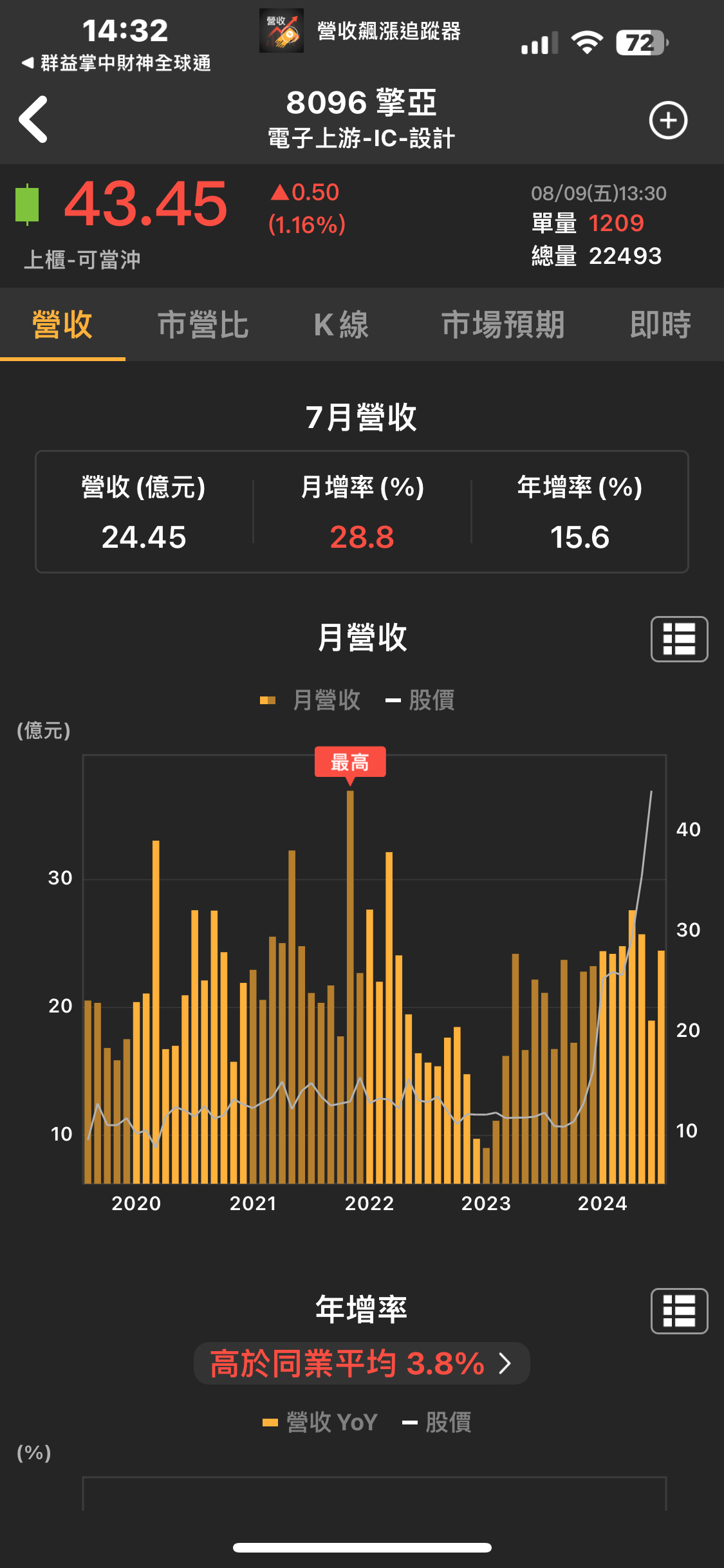Open the 年增率 list view icon
This screenshot has height=1568, width=724.
pyautogui.click(x=678, y=1312)
